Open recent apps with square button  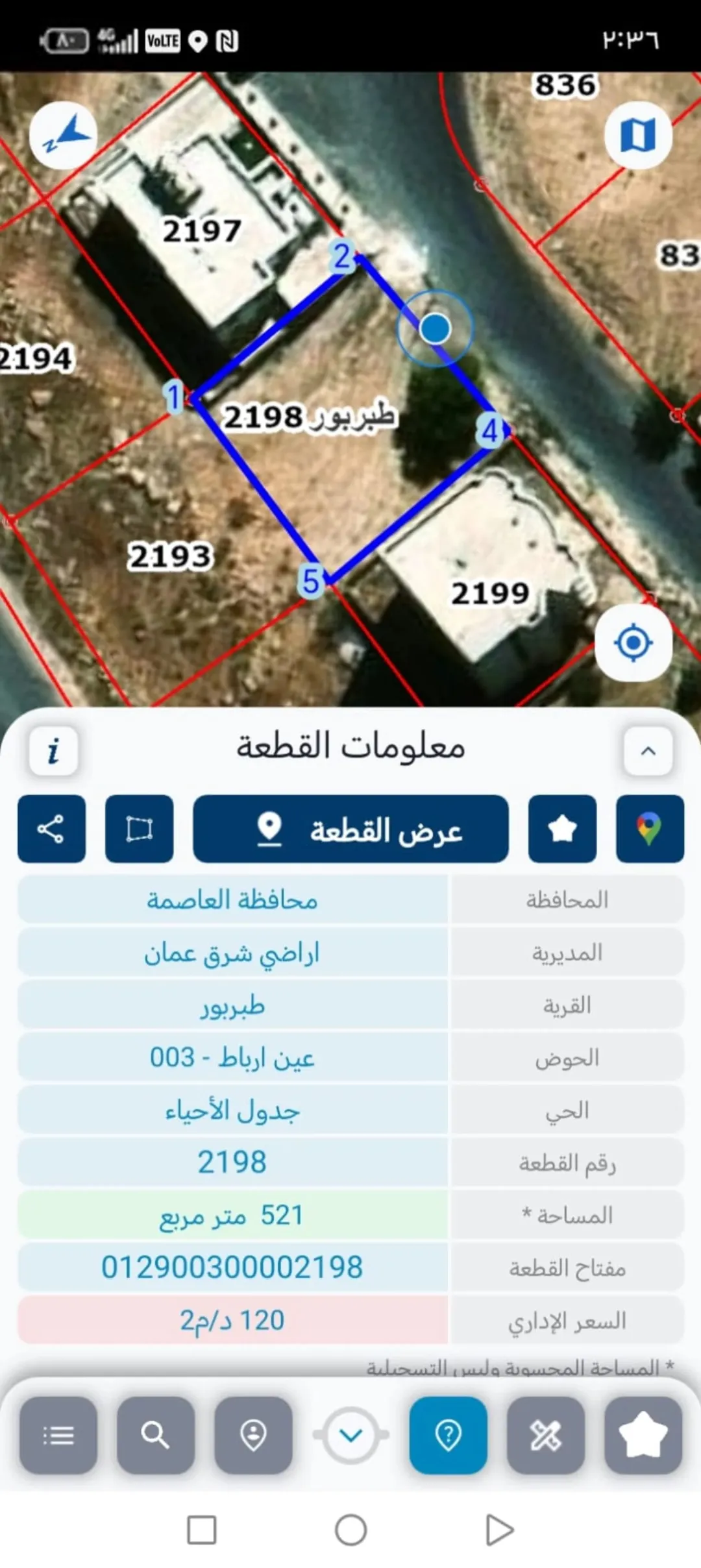(x=202, y=1530)
